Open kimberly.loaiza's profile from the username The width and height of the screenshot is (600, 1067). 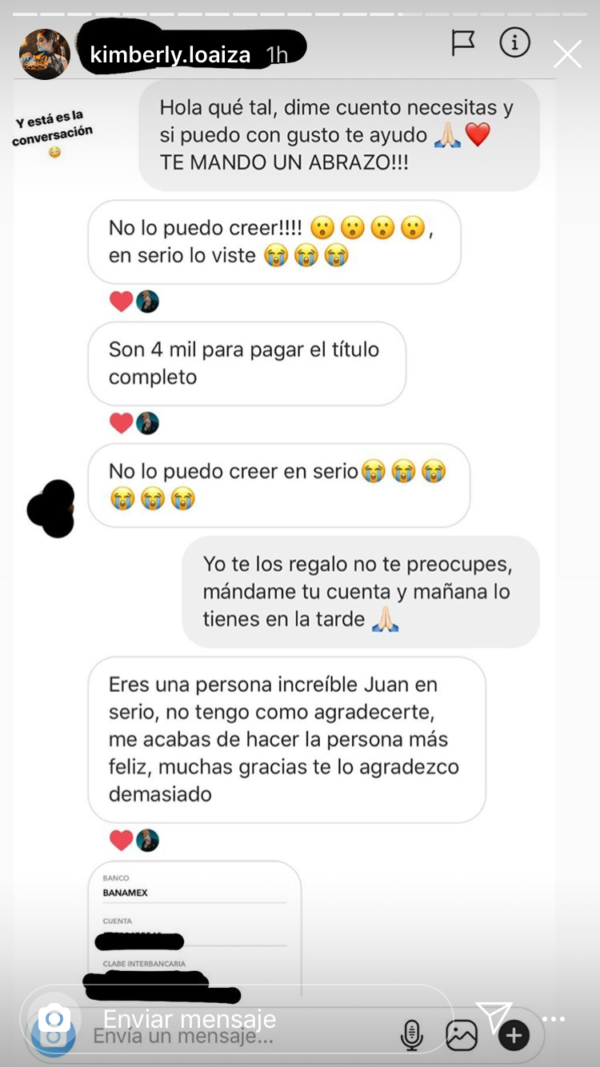coord(172,55)
